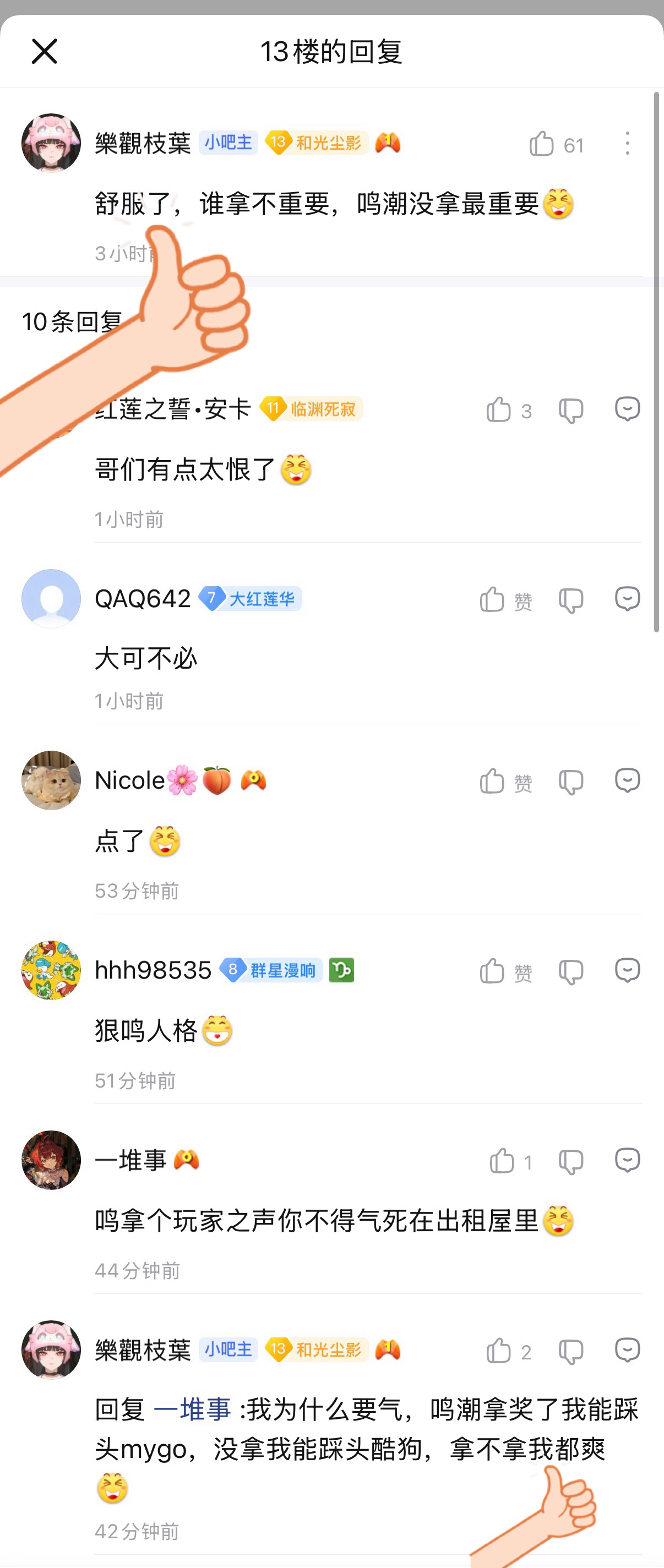Dislike QAQ642's reply
The height and width of the screenshot is (1568, 664).
571,601
